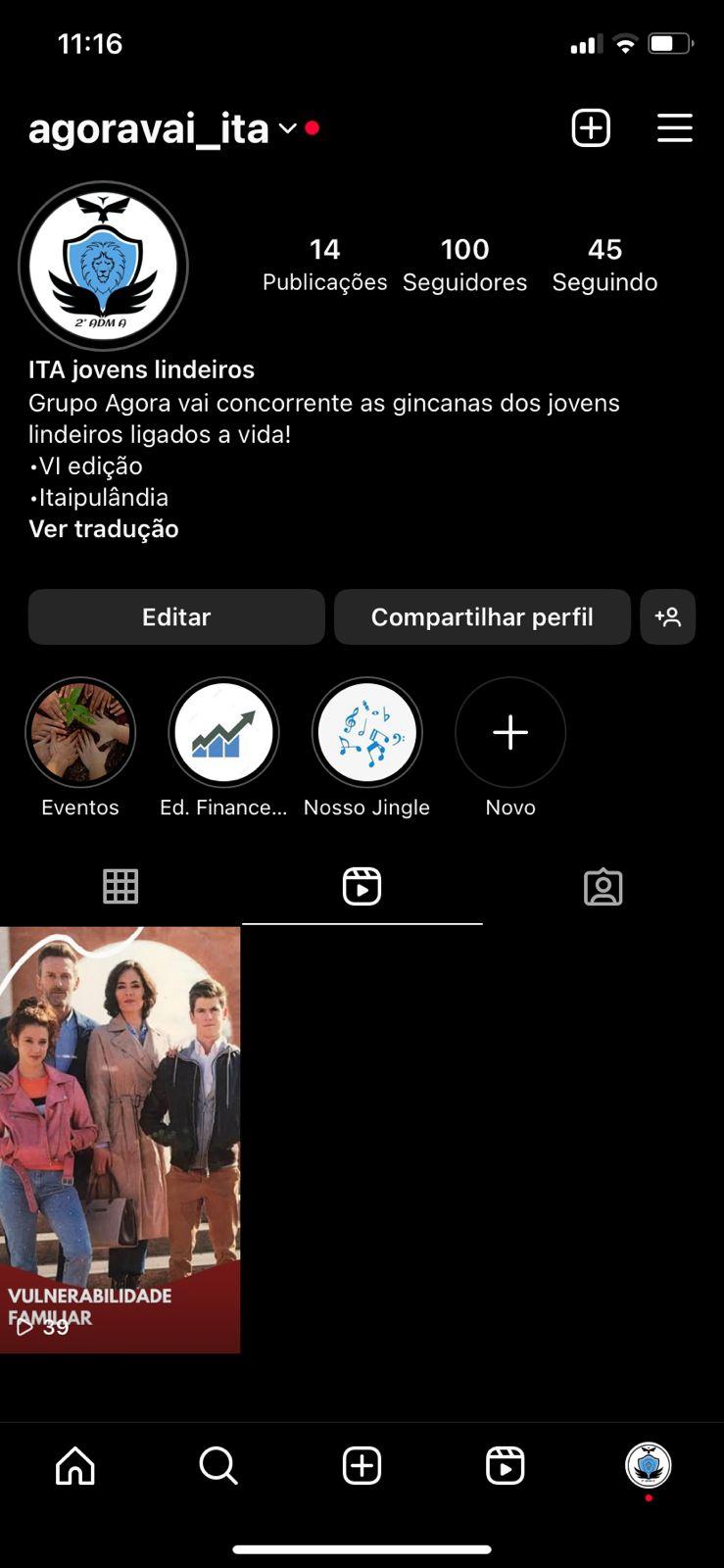Viewport: 724px width, 1568px height.
Task: Tap Compartilhar perfil button
Action: [482, 616]
